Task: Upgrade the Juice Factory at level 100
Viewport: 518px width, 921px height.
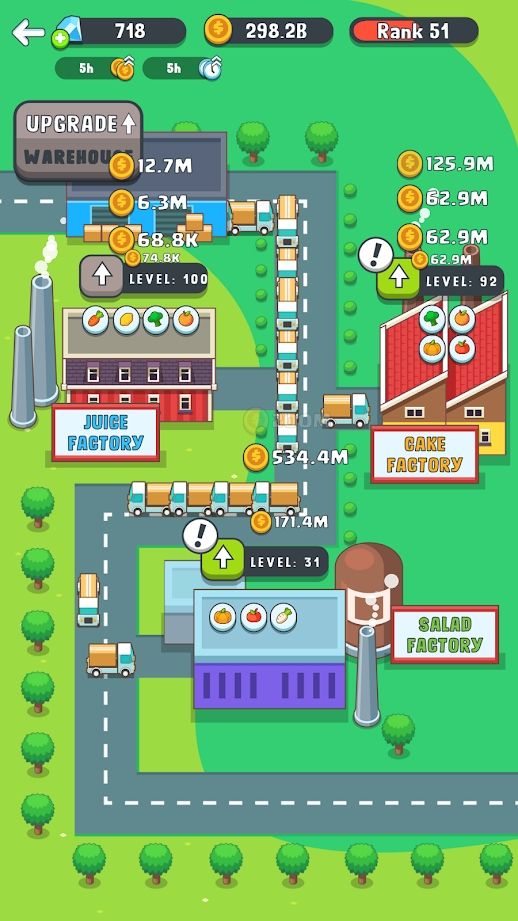Action: [x=102, y=276]
